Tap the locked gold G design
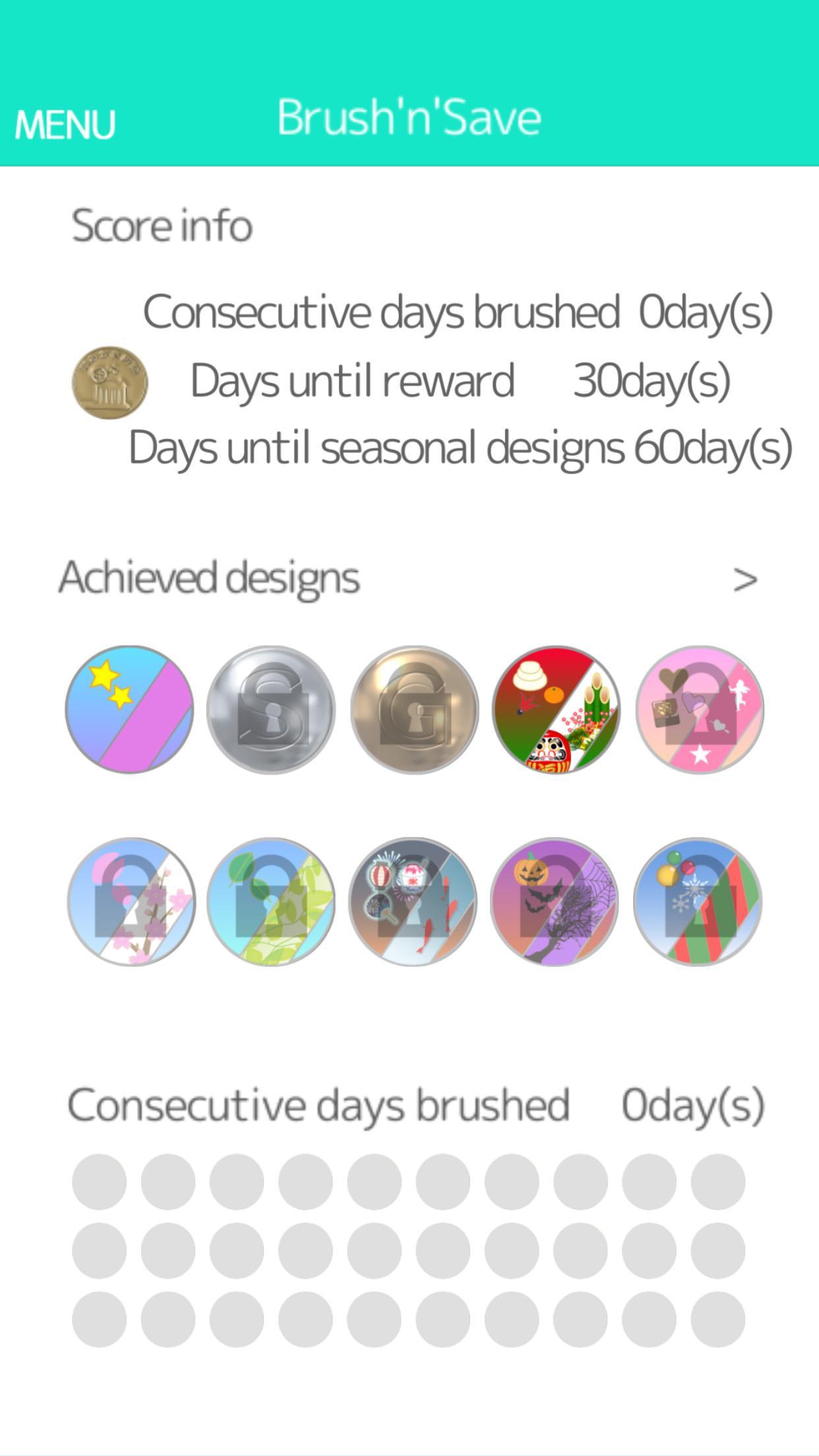Viewport: 819px width, 1456px height. coord(413,710)
